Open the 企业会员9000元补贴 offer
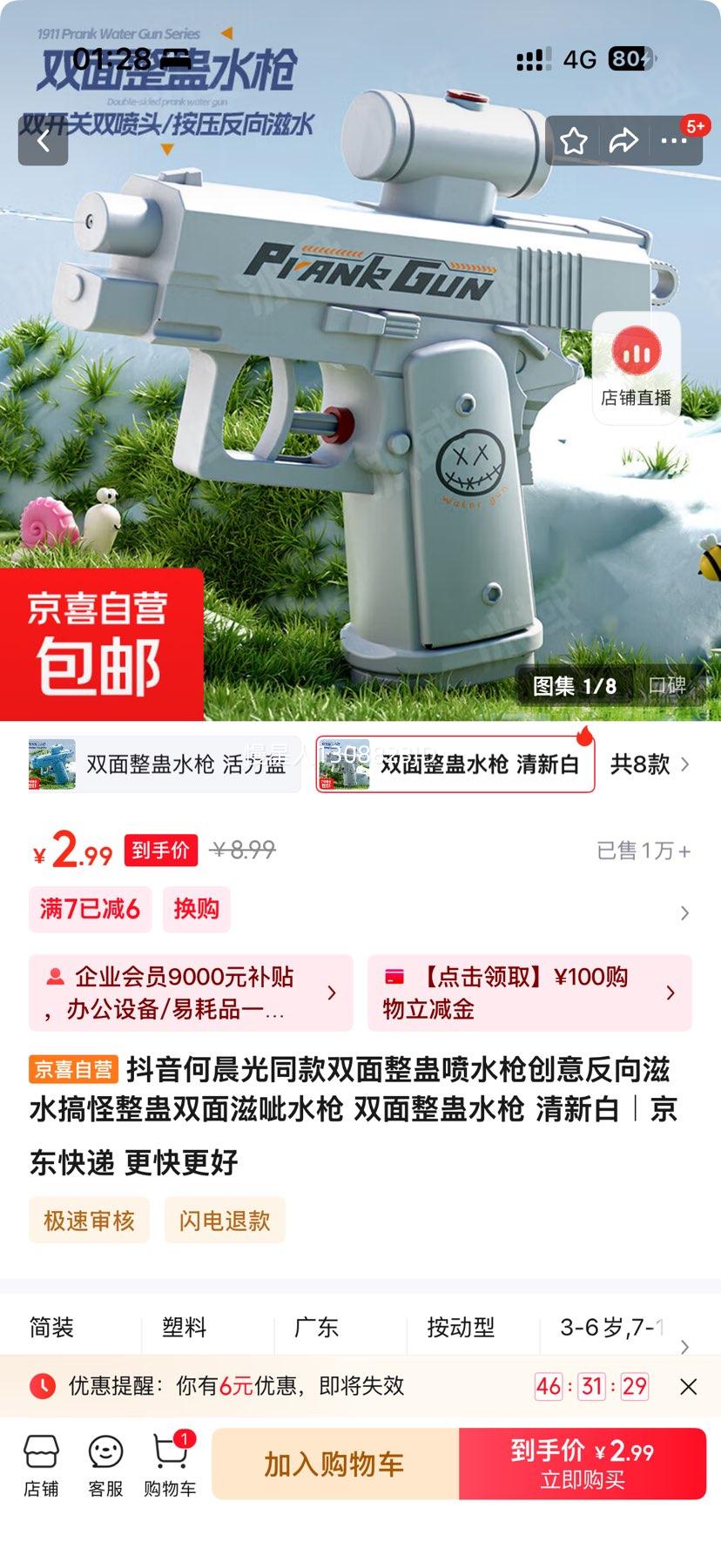Image resolution: width=721 pixels, height=1568 pixels. (x=191, y=993)
